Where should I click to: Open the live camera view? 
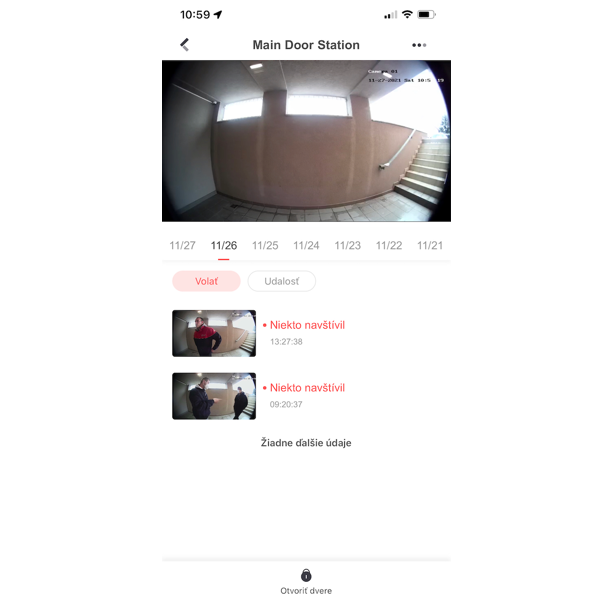coord(306,140)
